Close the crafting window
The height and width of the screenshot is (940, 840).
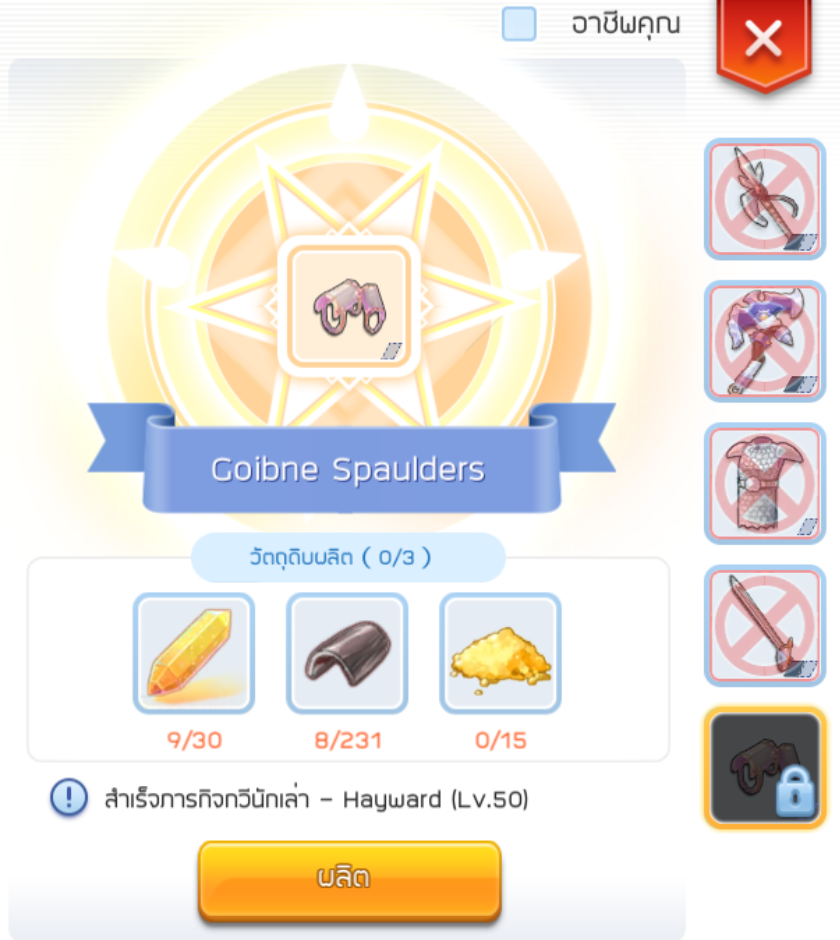763,40
